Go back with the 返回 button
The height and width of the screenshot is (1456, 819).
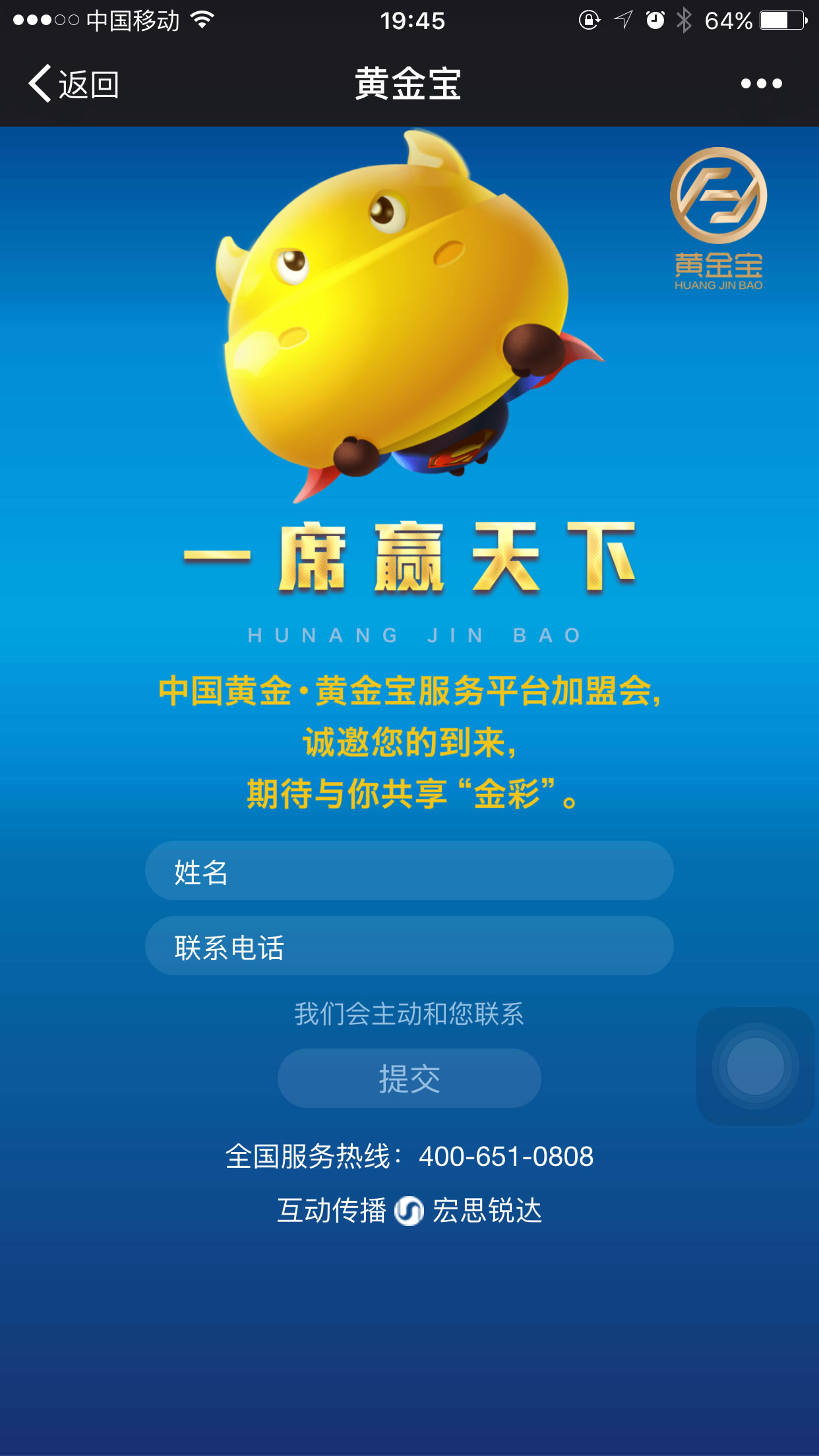click(x=73, y=84)
